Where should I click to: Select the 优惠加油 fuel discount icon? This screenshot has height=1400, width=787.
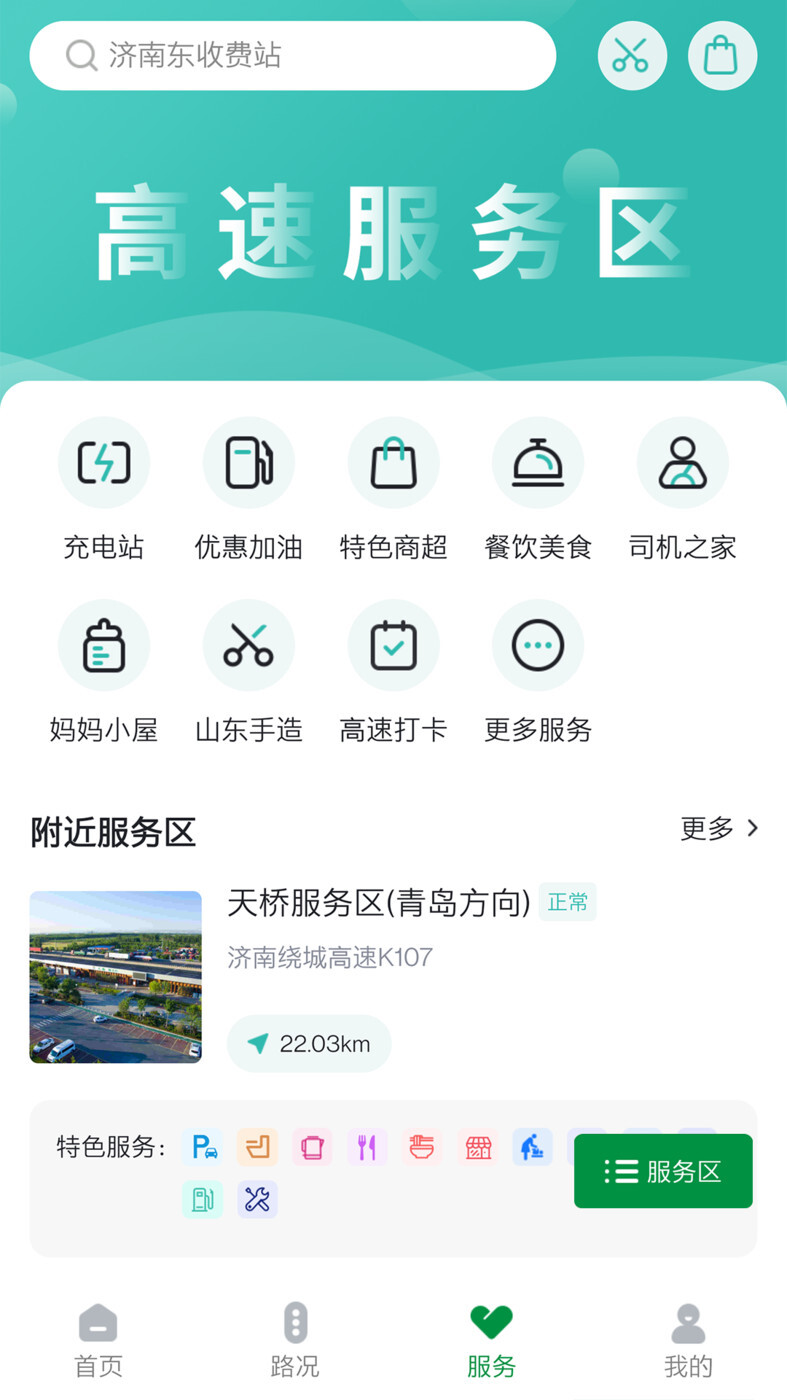[x=248, y=462]
